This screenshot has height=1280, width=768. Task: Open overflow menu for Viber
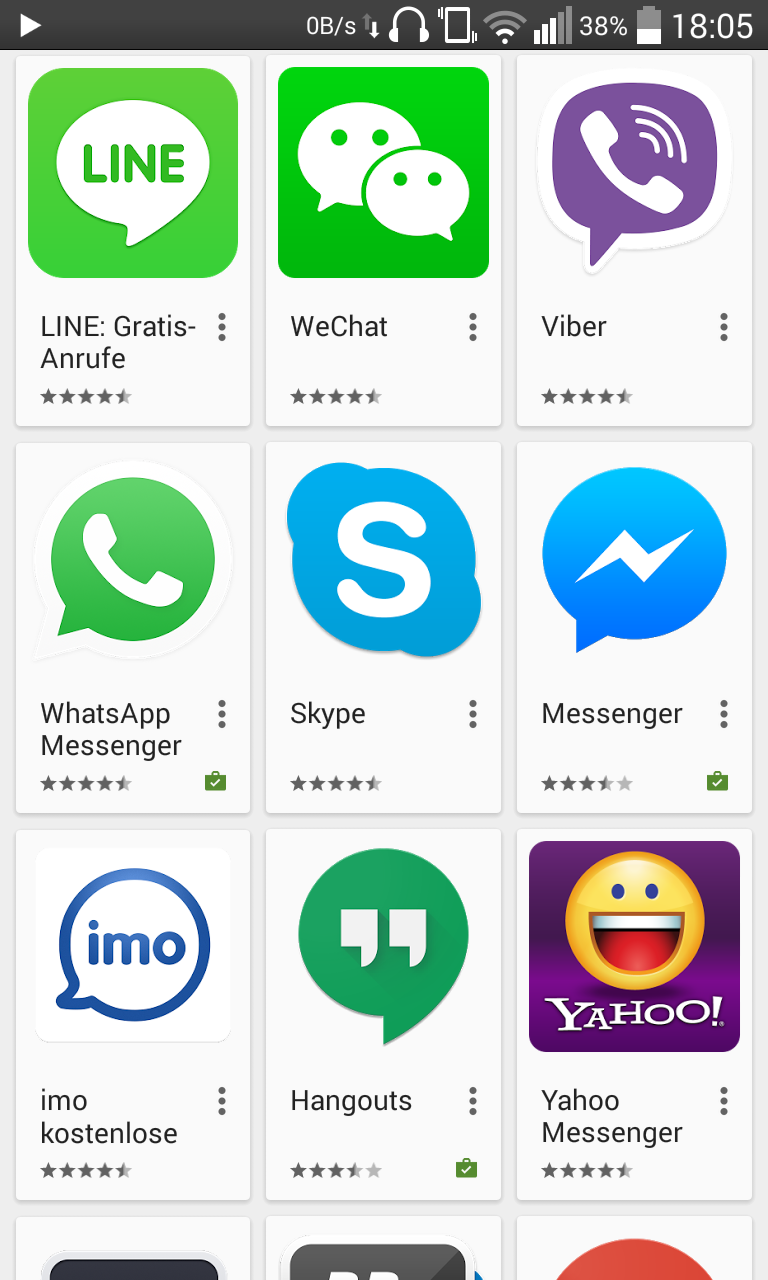click(x=723, y=327)
